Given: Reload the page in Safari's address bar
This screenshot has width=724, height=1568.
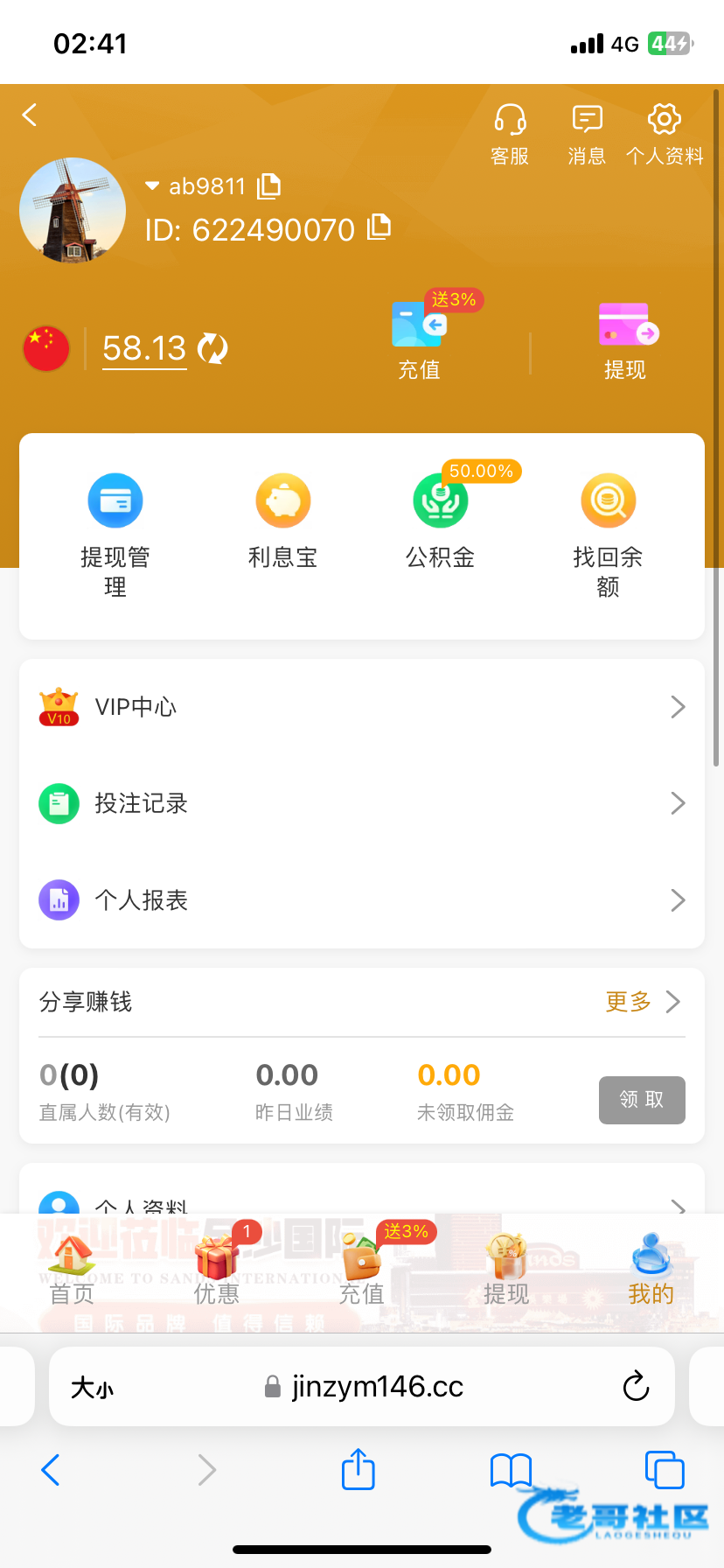Looking at the screenshot, I should 636,1387.
